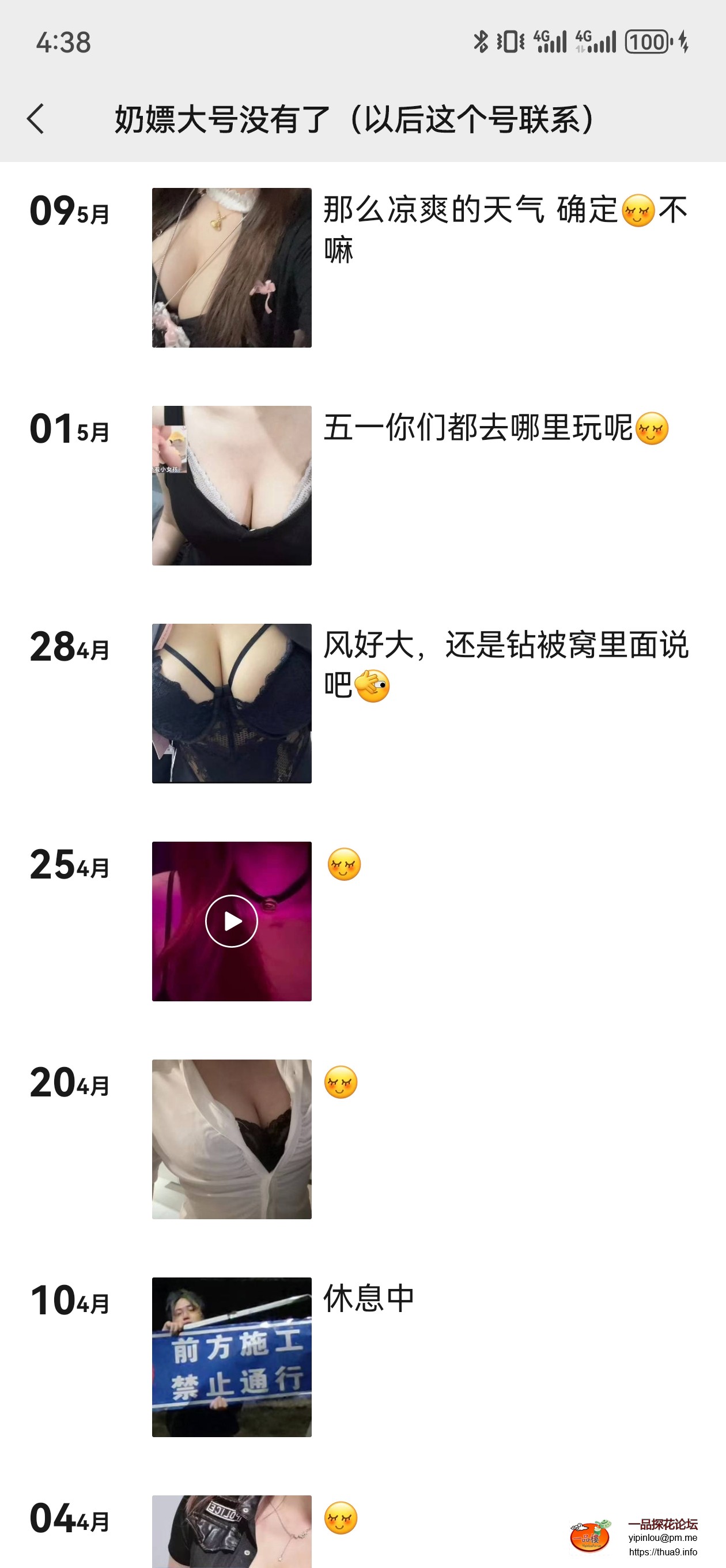Screen dimensions: 726x1568
Task: Tap the vibrate mode icon in status bar
Action: (x=511, y=42)
